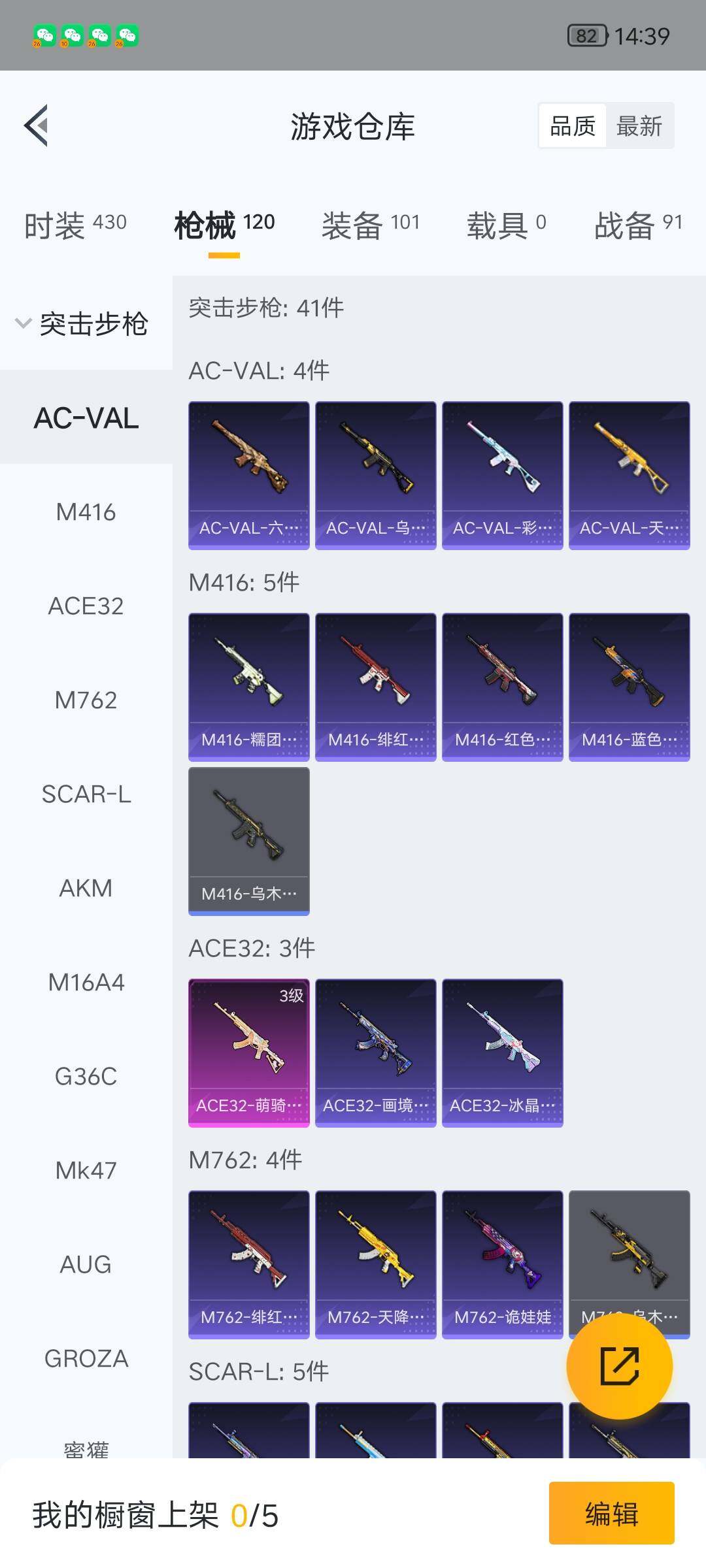Screen dimensions: 706x1568
Task: Switch to the 载具 tab
Action: coord(506,225)
